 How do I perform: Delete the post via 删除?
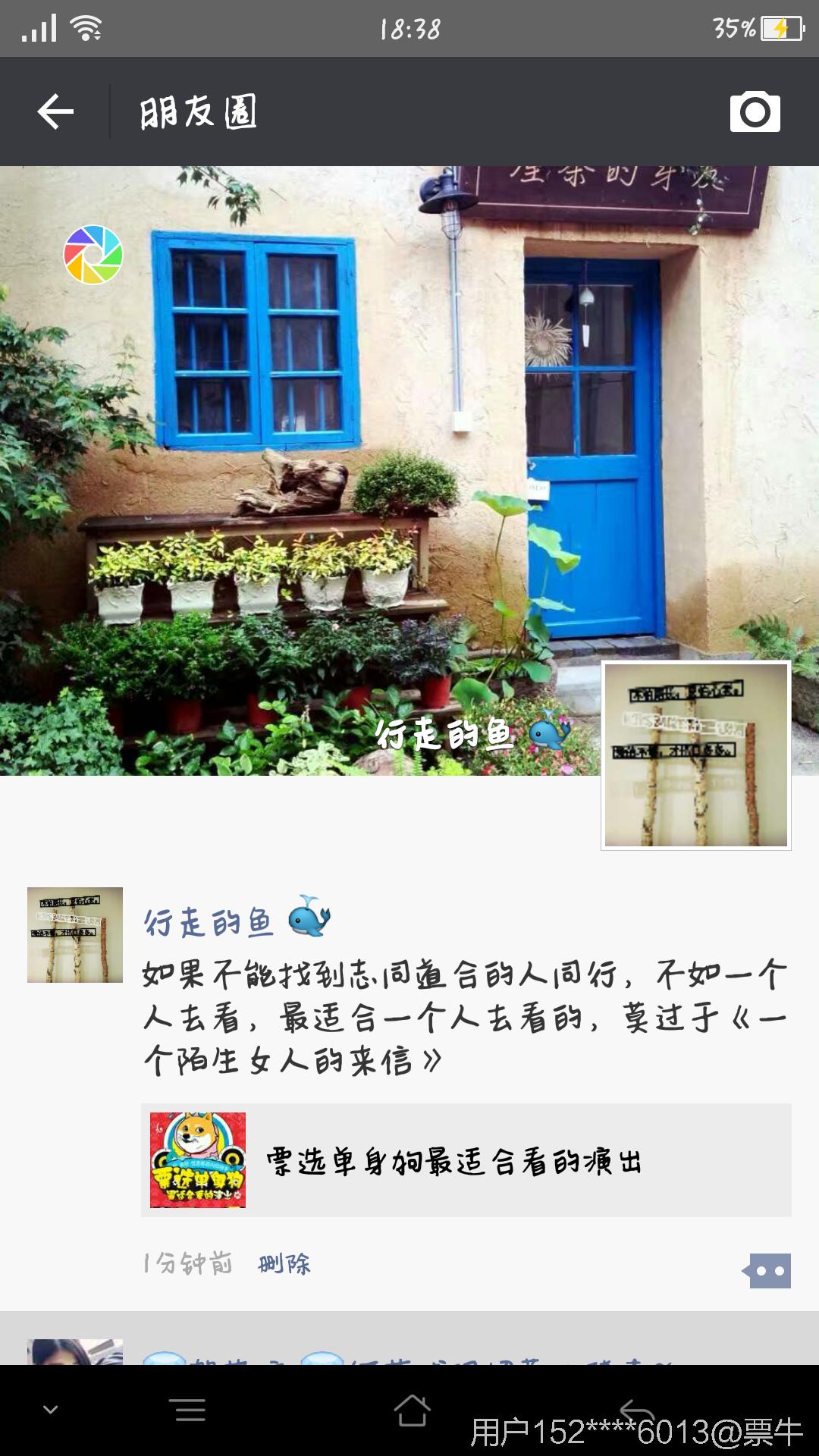coord(284,1263)
